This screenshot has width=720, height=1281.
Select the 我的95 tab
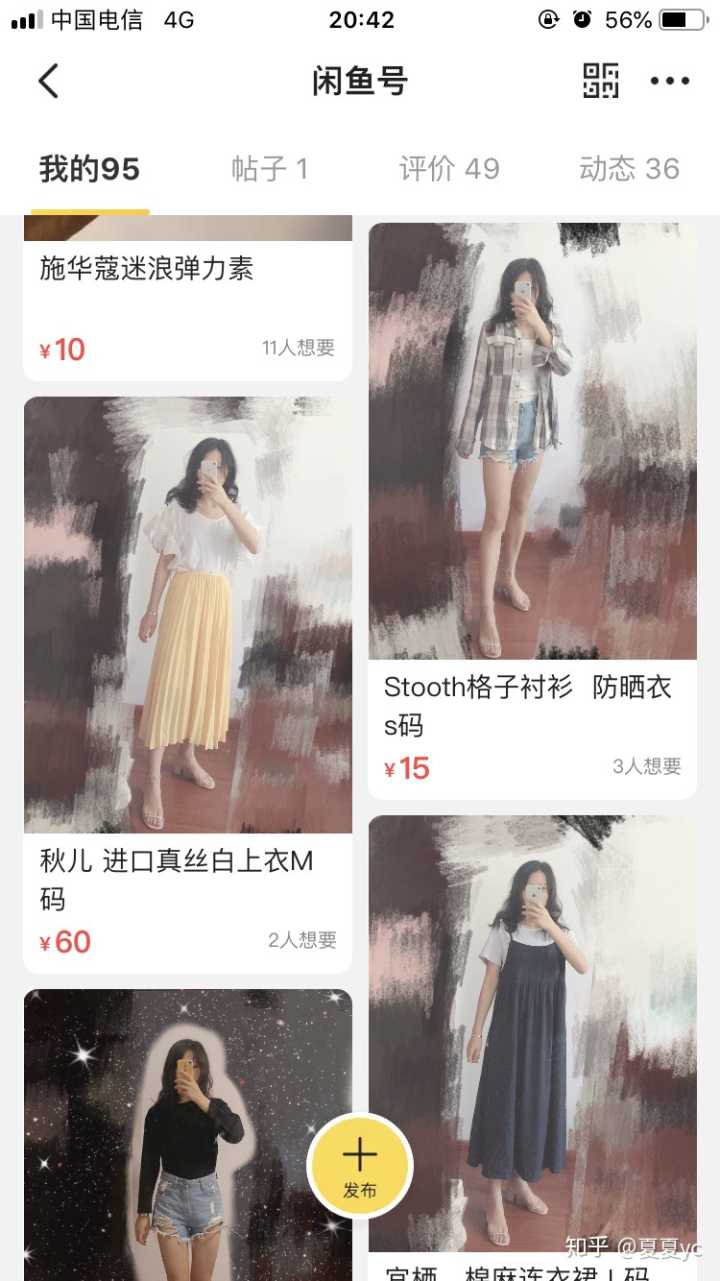pos(89,169)
